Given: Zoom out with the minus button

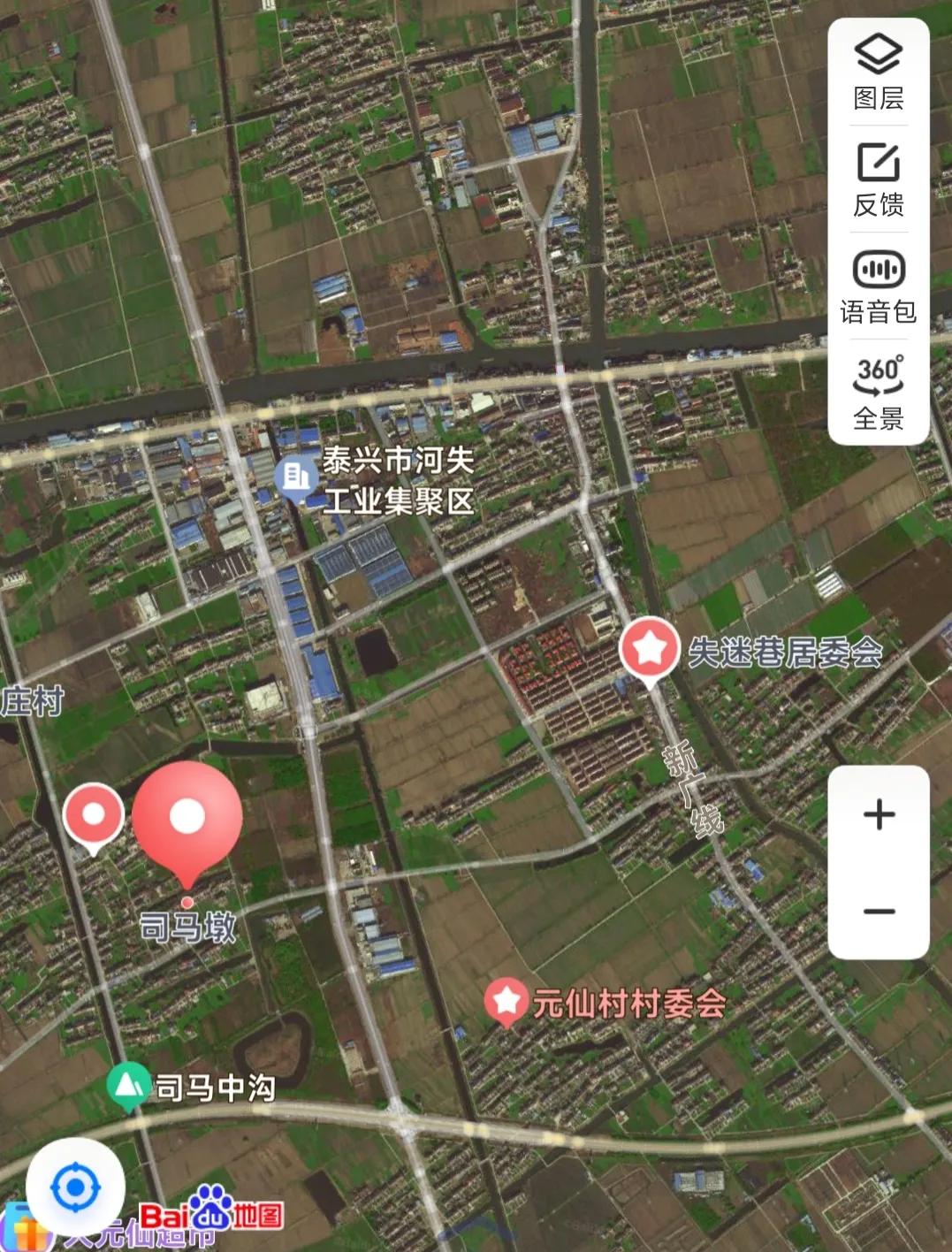Looking at the screenshot, I should pos(878,910).
